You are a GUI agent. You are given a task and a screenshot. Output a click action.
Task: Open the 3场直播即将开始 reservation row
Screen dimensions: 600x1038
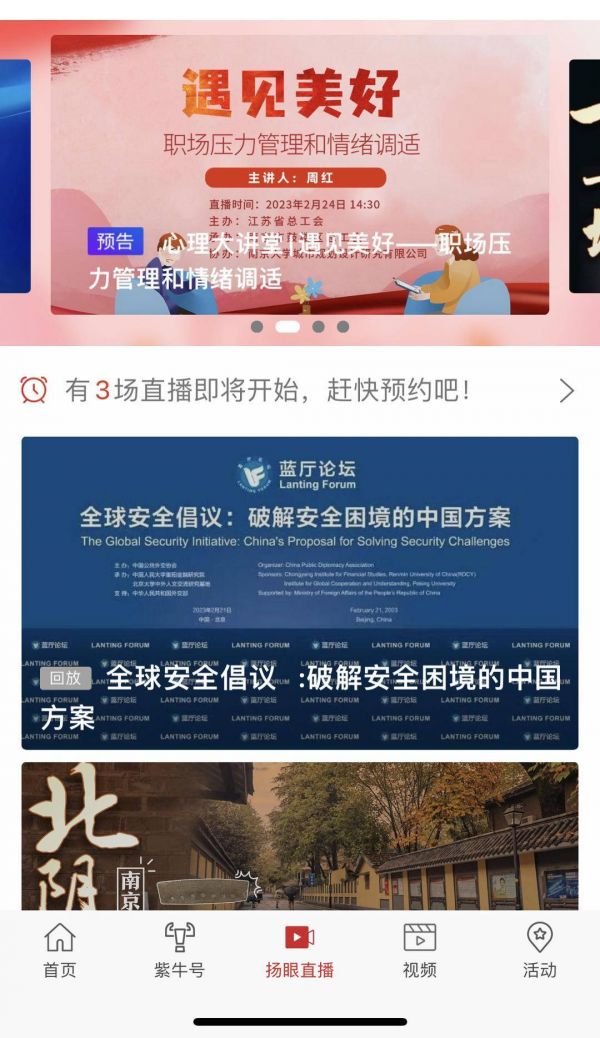[x=299, y=391]
